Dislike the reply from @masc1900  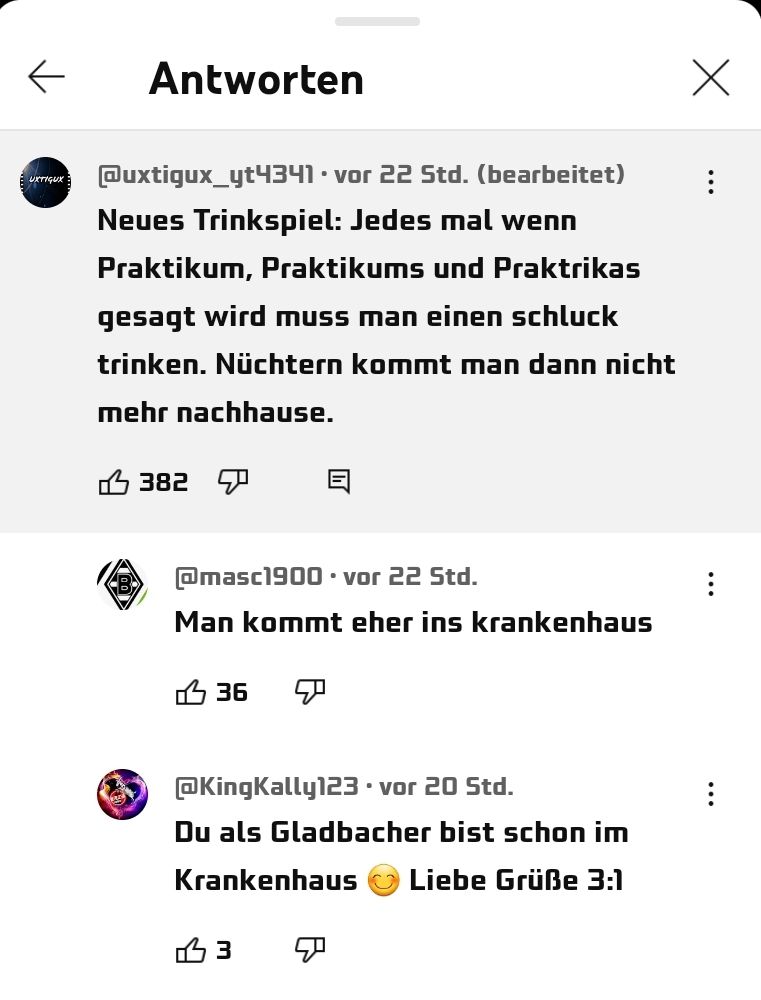click(310, 692)
